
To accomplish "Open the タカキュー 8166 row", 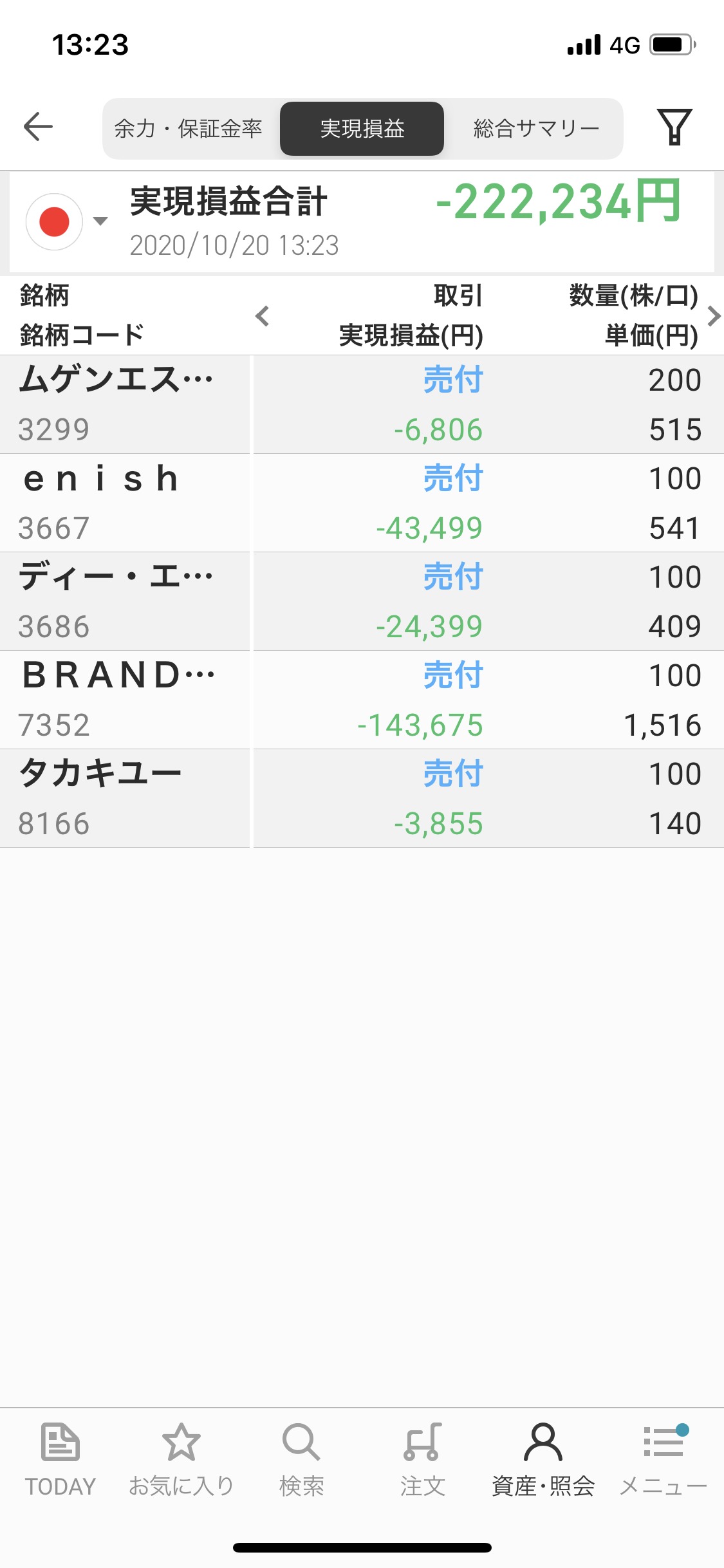I will [362, 798].
